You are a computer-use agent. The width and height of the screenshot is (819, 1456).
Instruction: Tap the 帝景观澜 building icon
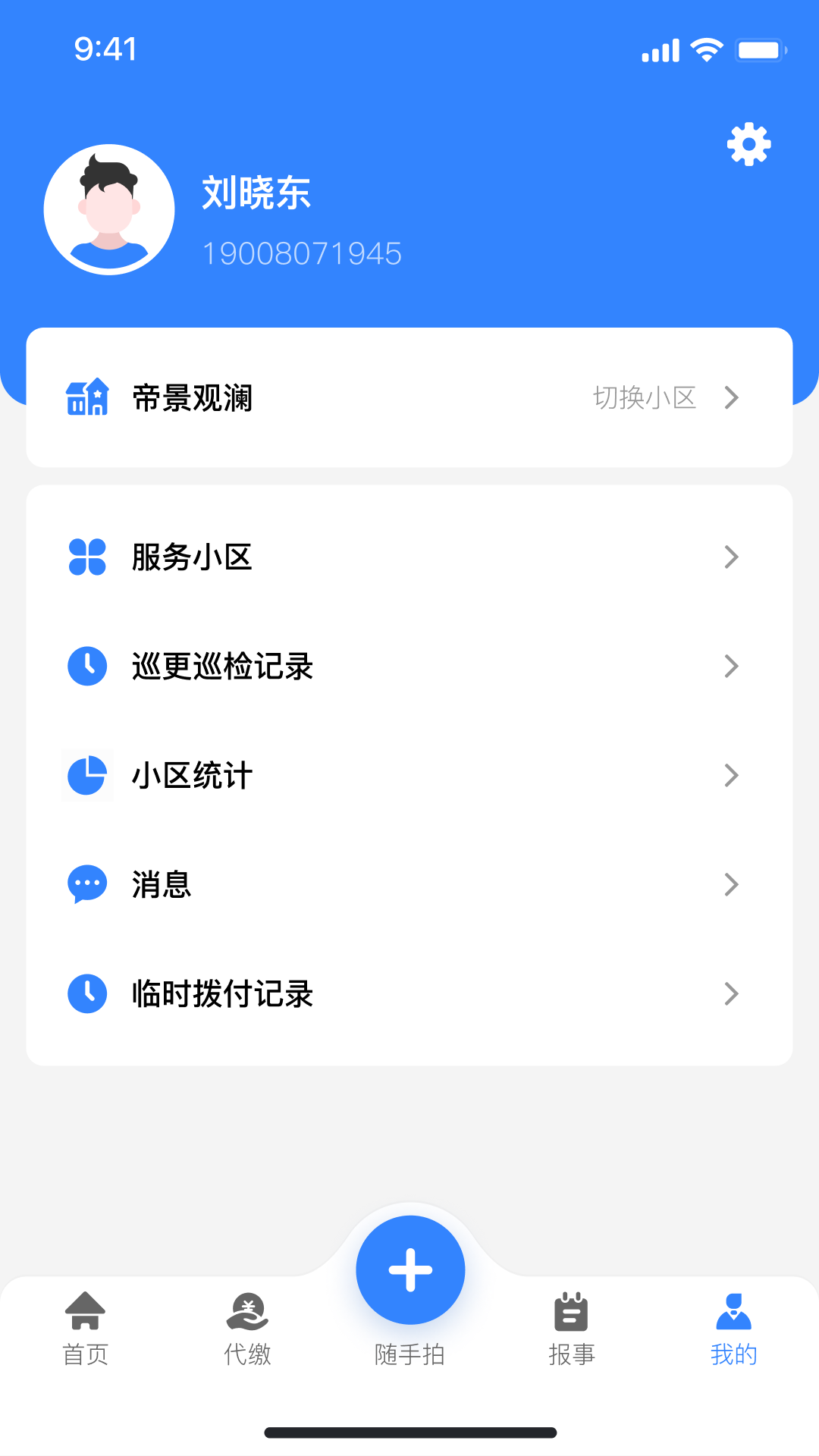tap(87, 397)
